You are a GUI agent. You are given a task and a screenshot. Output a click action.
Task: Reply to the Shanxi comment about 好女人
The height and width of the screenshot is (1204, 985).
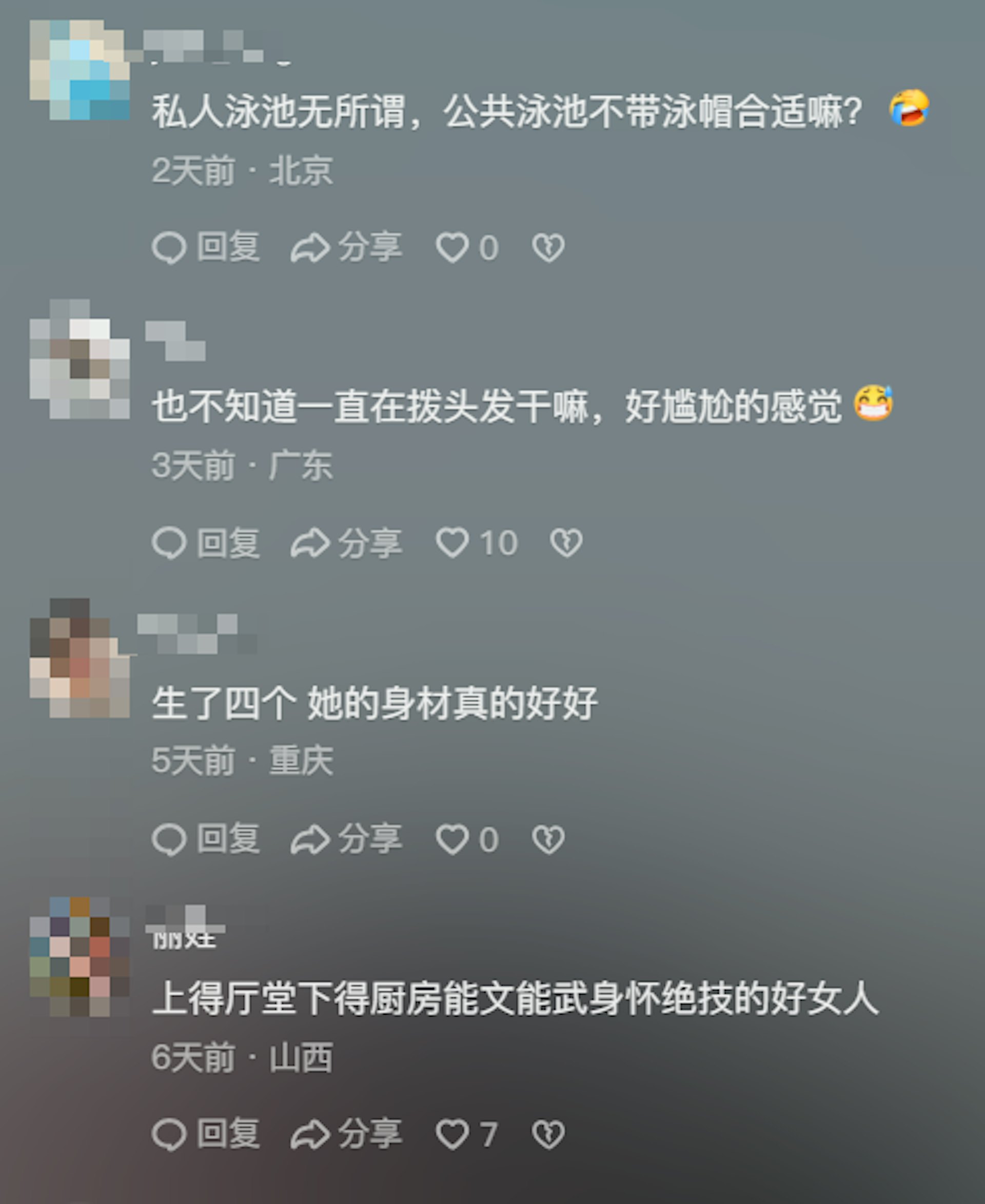point(206,1134)
